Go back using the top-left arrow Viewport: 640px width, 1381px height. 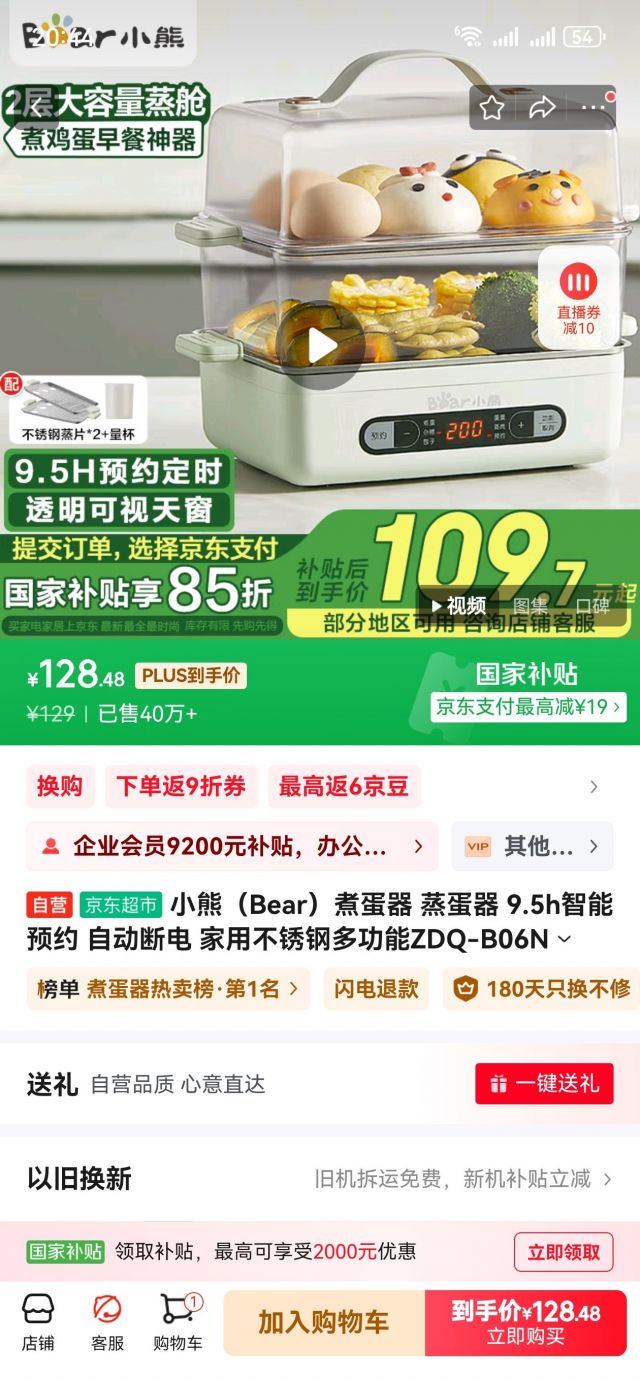pyautogui.click(x=36, y=107)
